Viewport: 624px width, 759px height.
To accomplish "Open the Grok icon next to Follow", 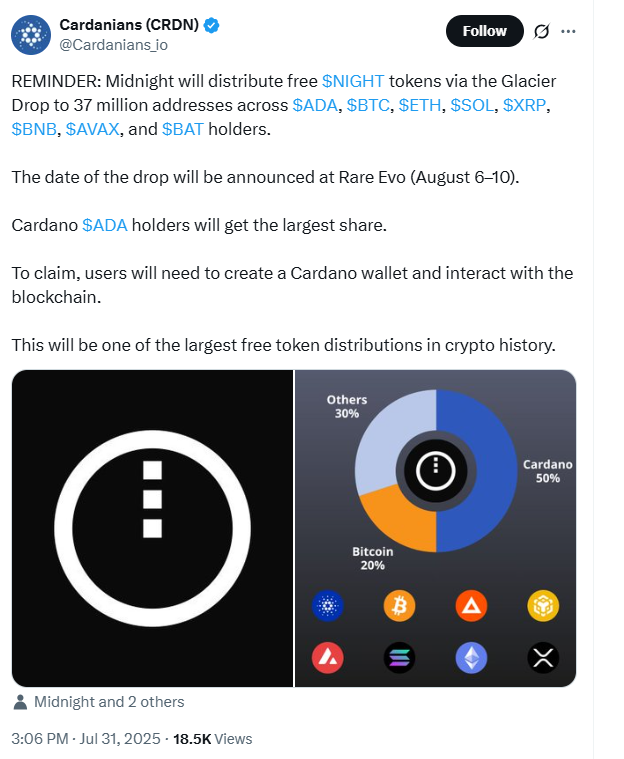I will tap(541, 32).
